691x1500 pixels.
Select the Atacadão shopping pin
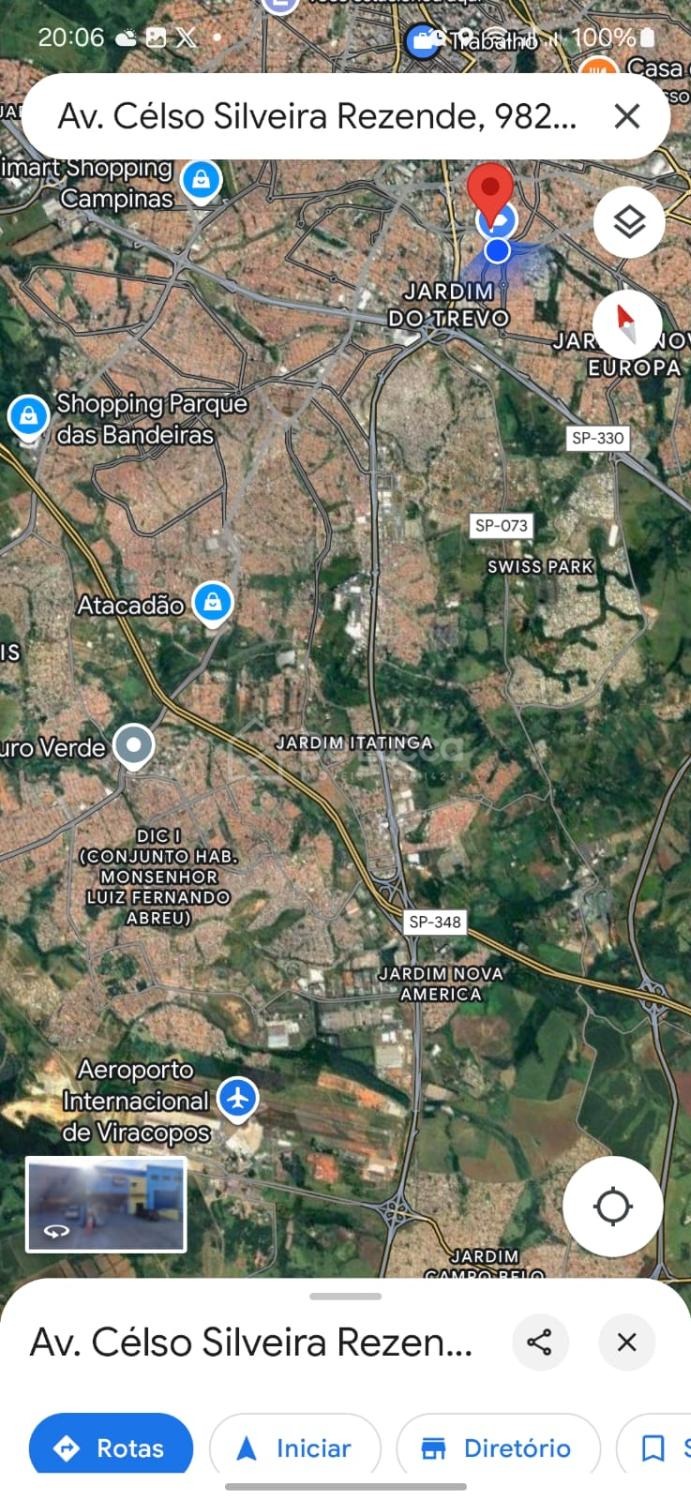(212, 603)
